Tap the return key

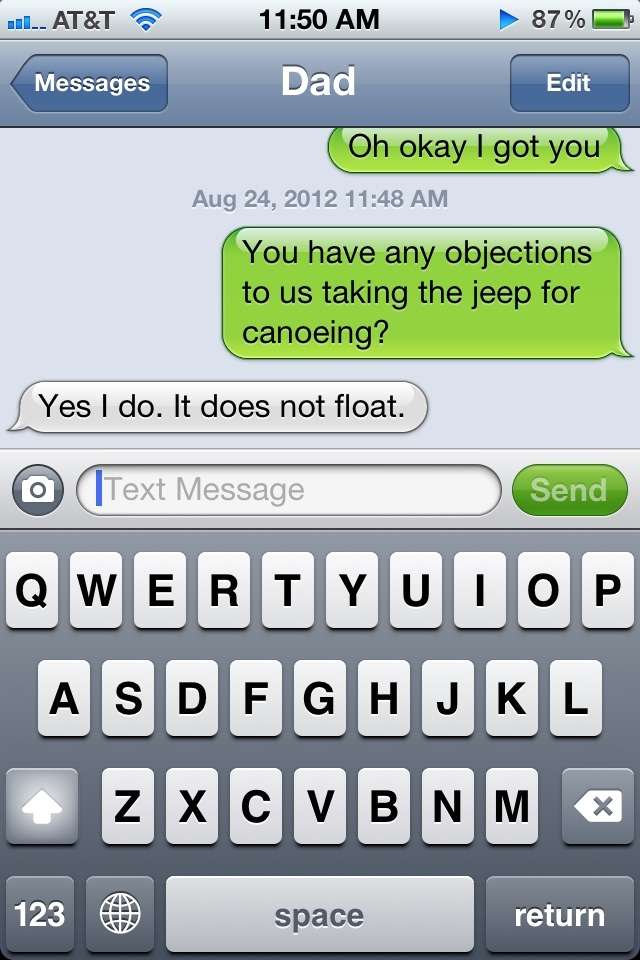coord(559,914)
